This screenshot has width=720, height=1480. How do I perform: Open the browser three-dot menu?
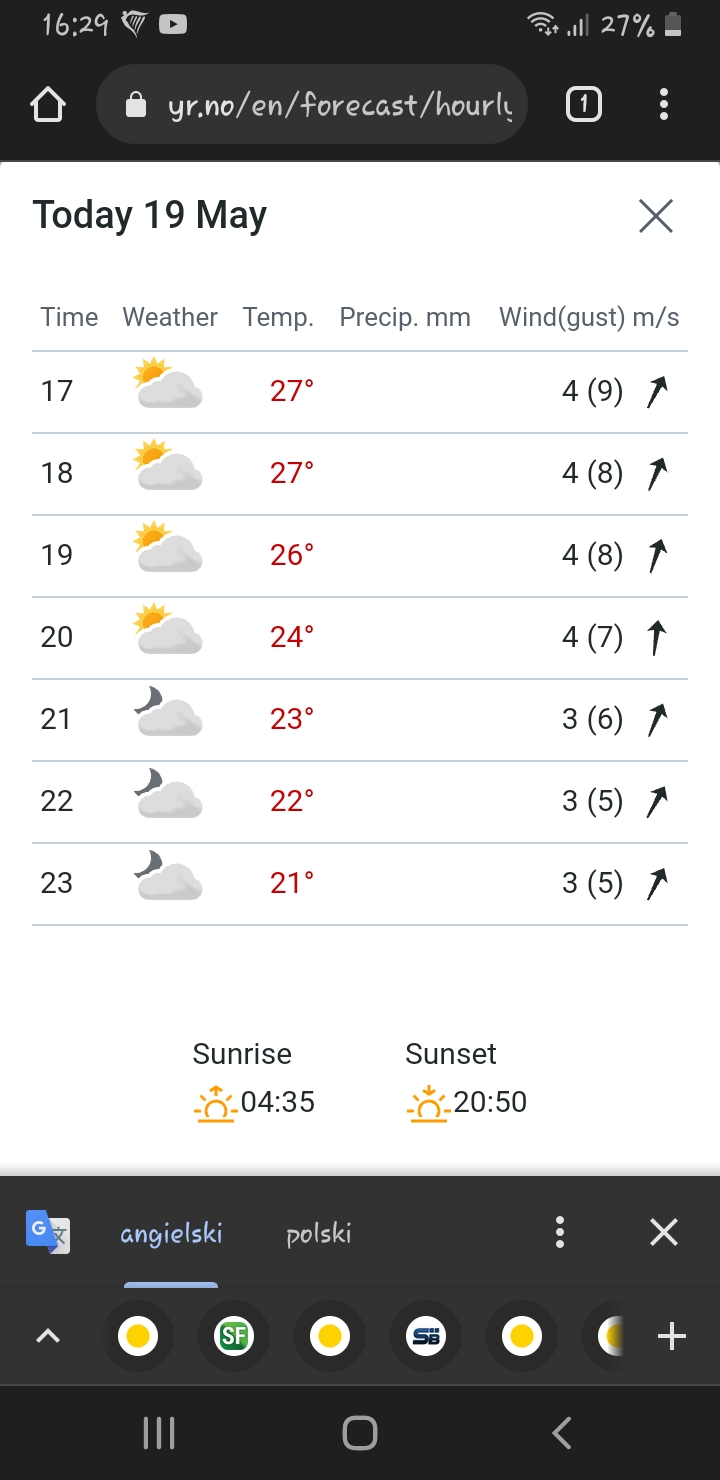point(663,103)
